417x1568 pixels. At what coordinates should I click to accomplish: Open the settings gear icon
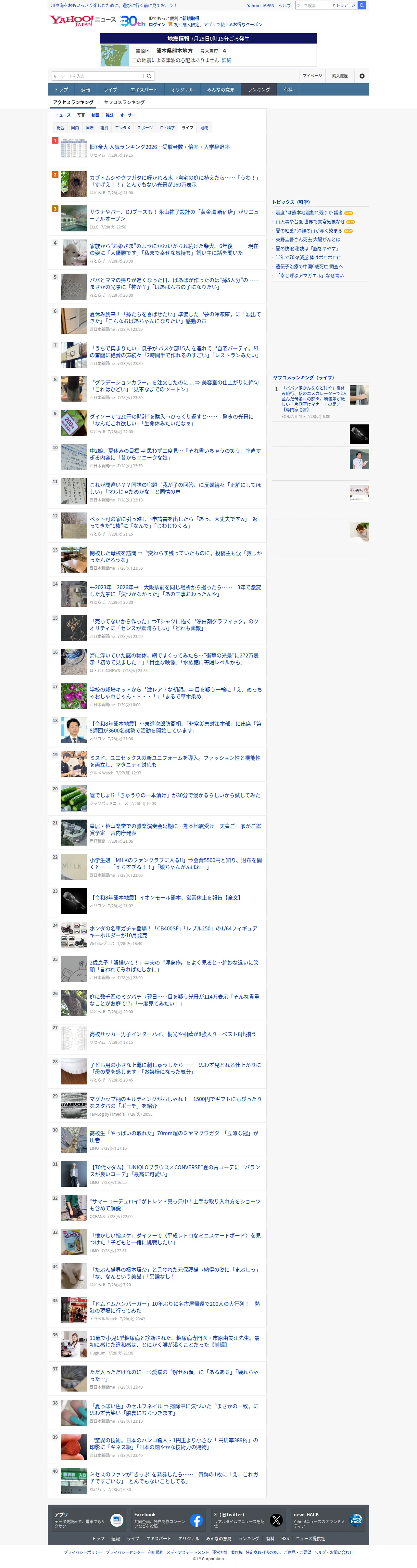click(362, 76)
